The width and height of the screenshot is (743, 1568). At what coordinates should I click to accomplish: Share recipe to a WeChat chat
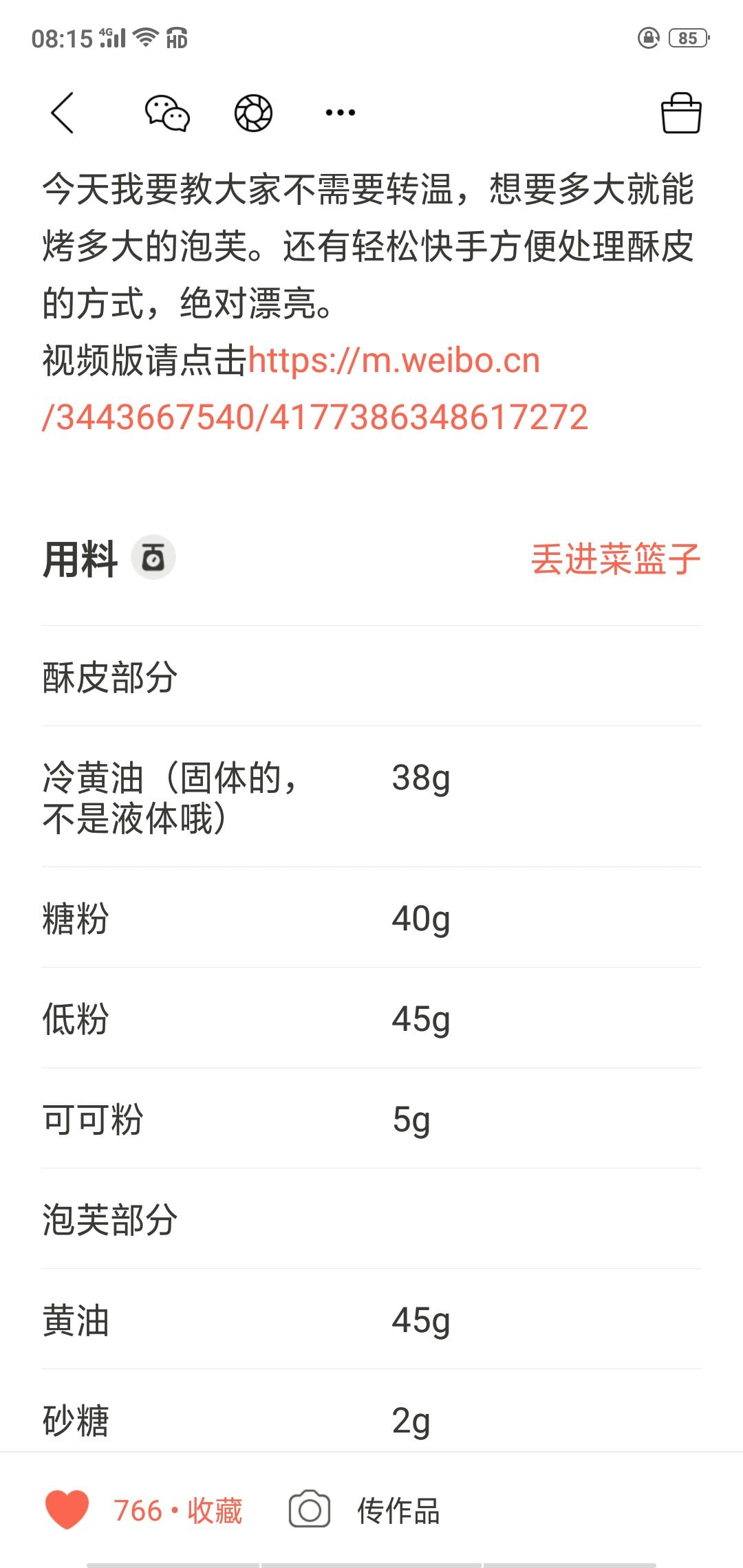click(x=167, y=113)
